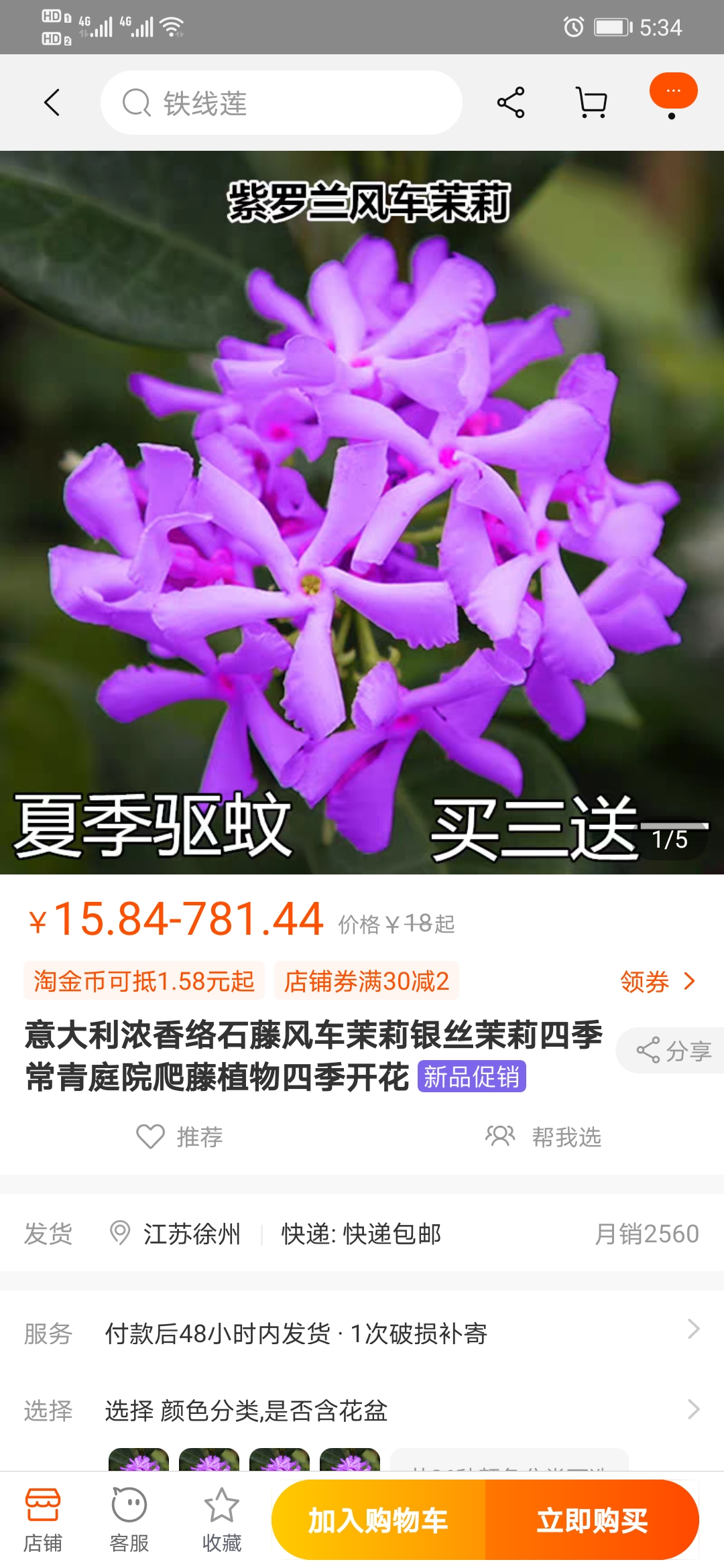Visit the seller's 店铺
Screen dimensions: 724x1568
point(43,1520)
